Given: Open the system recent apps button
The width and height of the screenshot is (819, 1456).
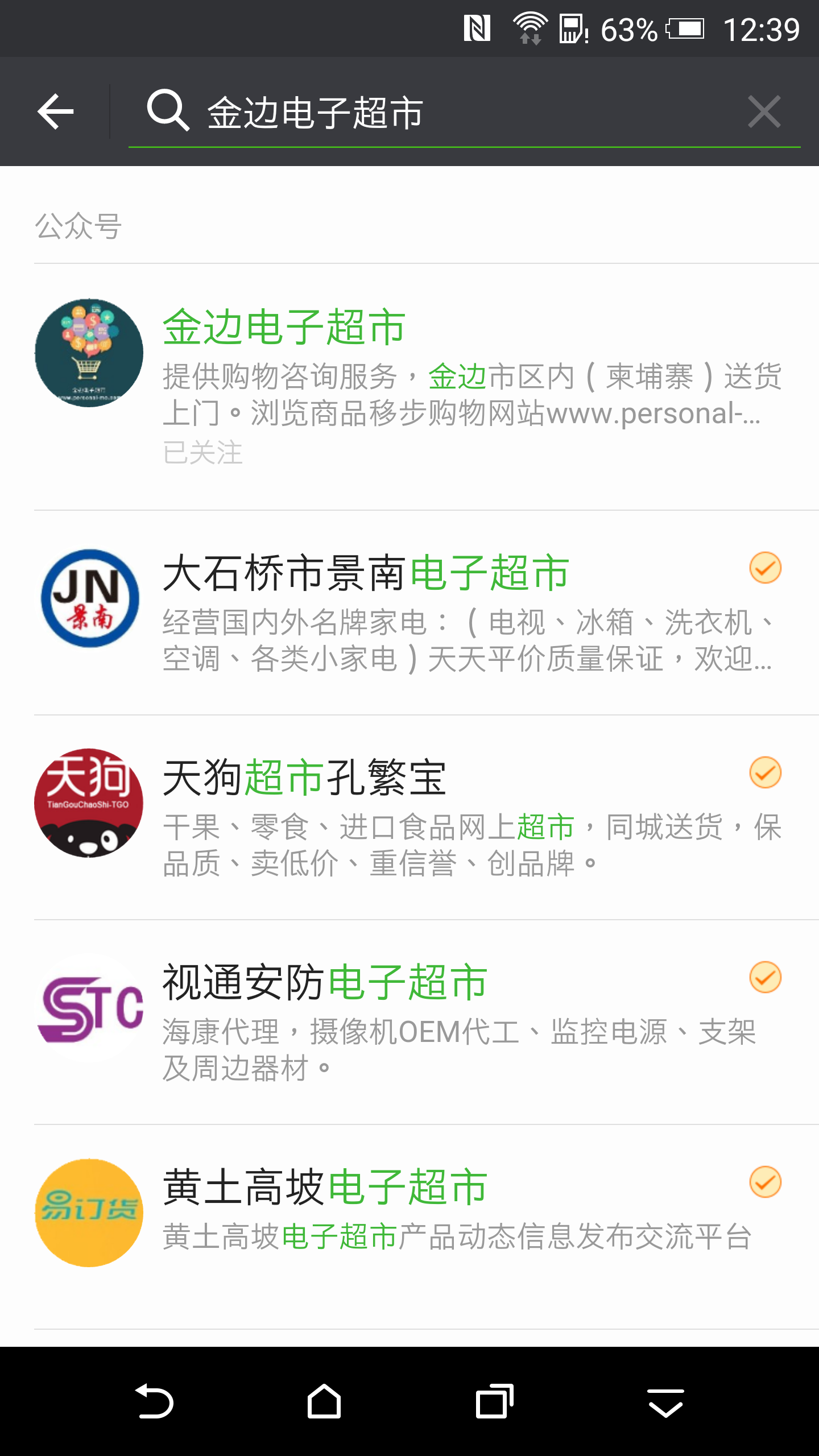Looking at the screenshot, I should pos(494,1401).
